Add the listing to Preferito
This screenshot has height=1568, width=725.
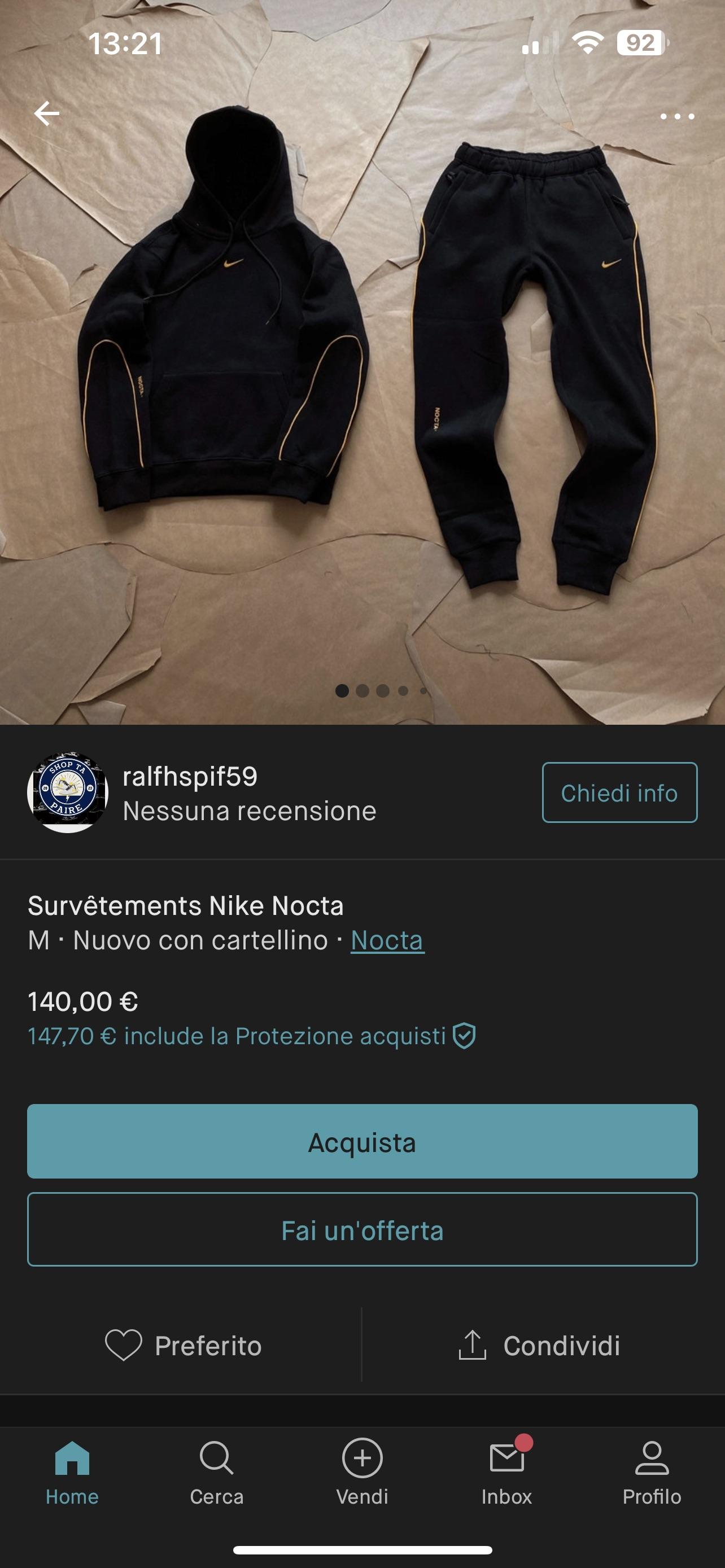[182, 1345]
